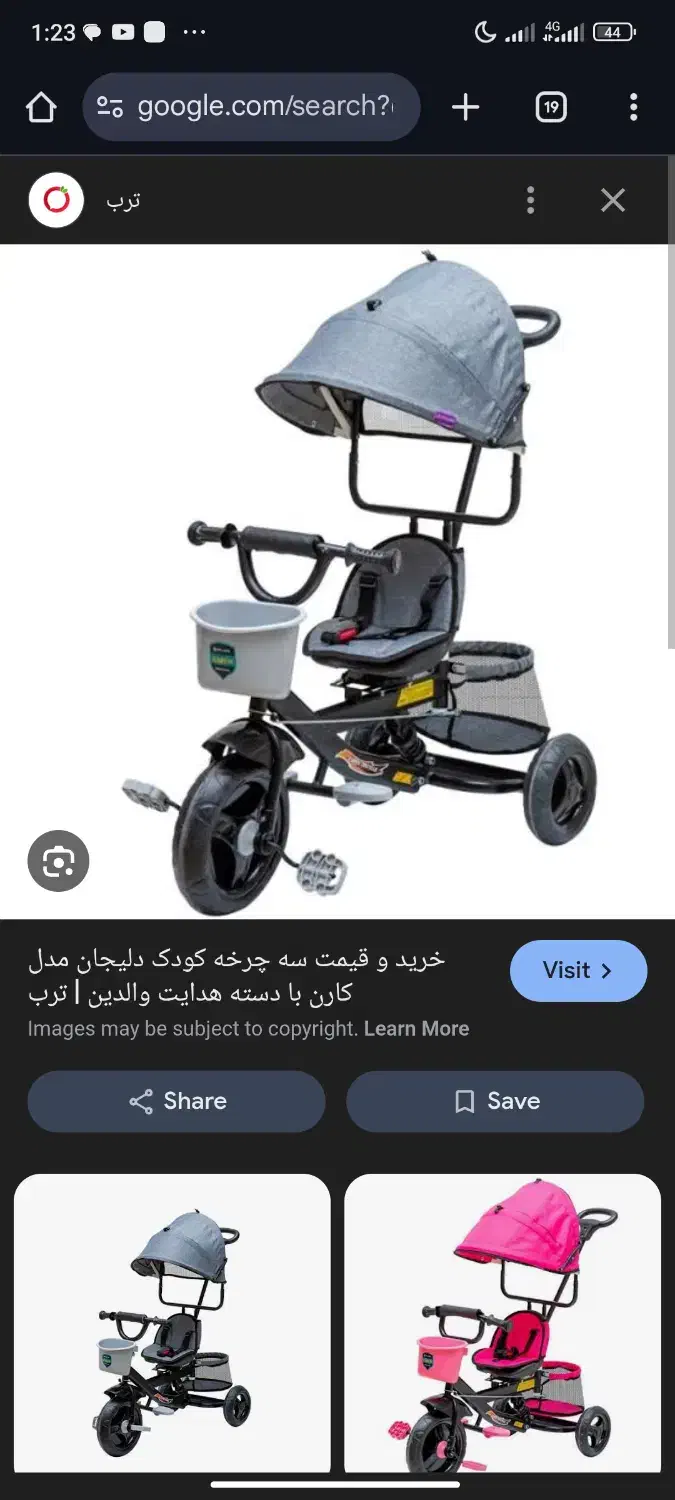
Task: Open the Learn More copyright link
Action: click(416, 1028)
